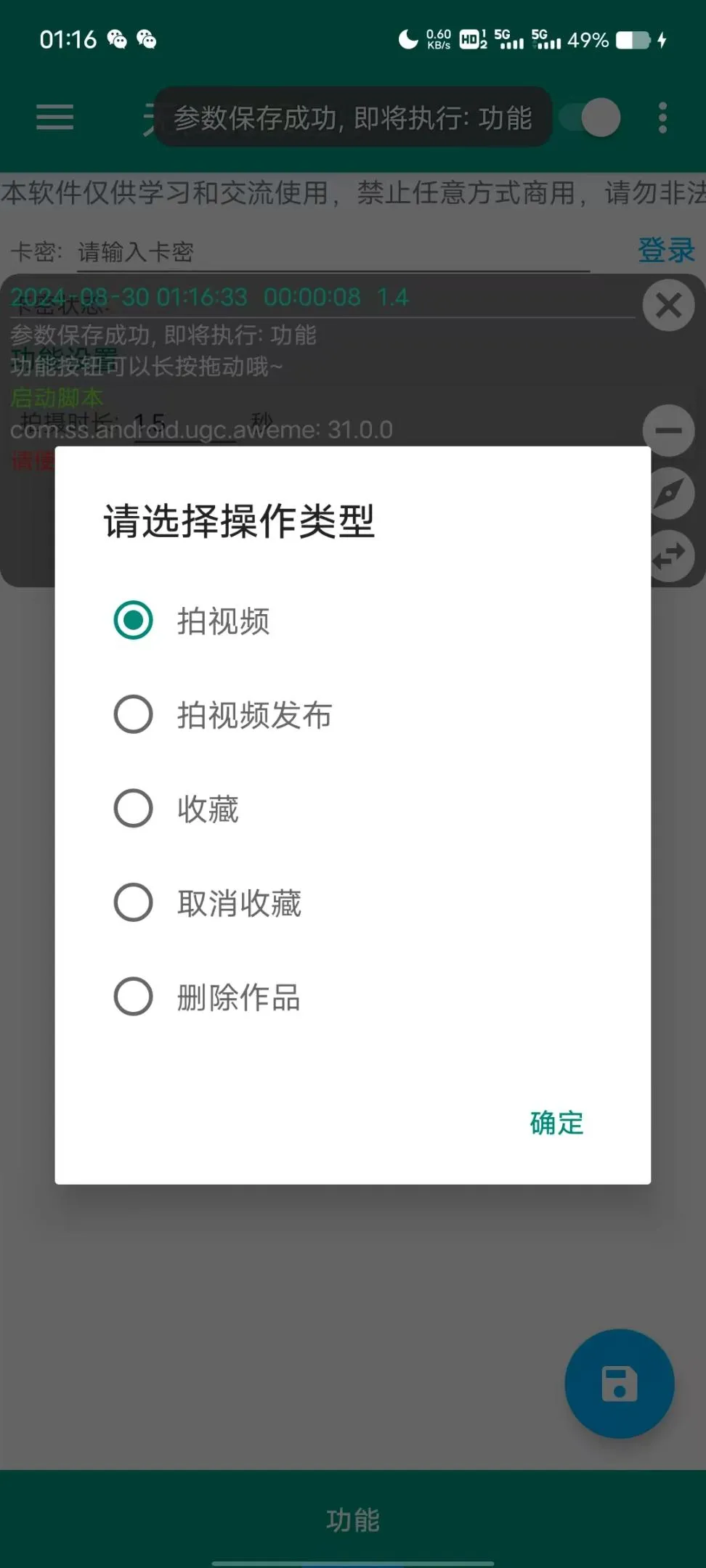The height and width of the screenshot is (1568, 706).
Task: Tap the blue save floating action button
Action: 619,1384
